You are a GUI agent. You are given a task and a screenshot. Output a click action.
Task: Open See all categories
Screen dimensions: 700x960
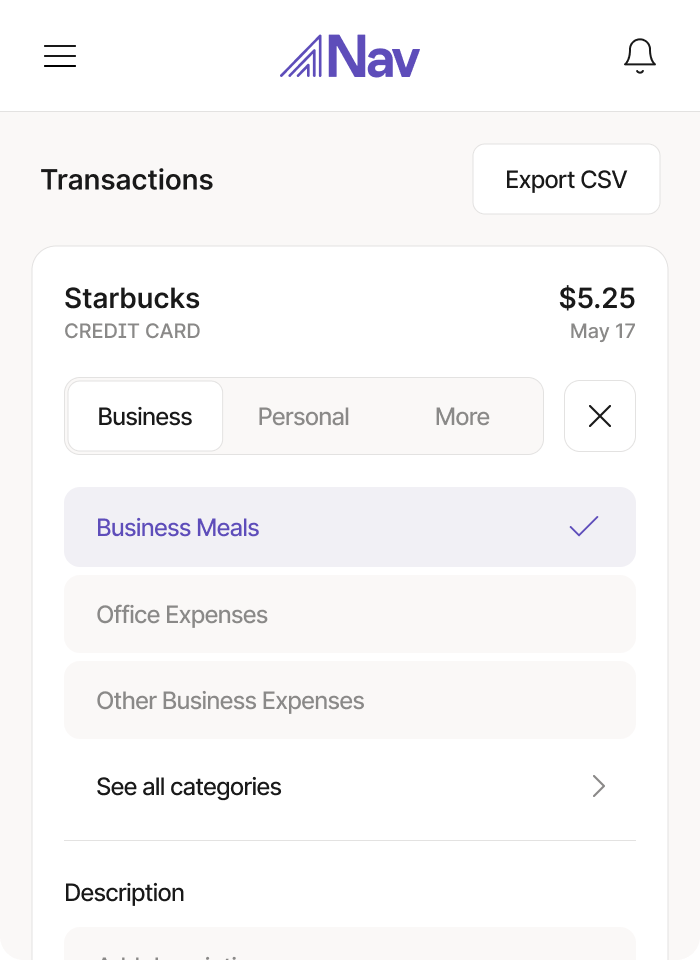(x=349, y=787)
